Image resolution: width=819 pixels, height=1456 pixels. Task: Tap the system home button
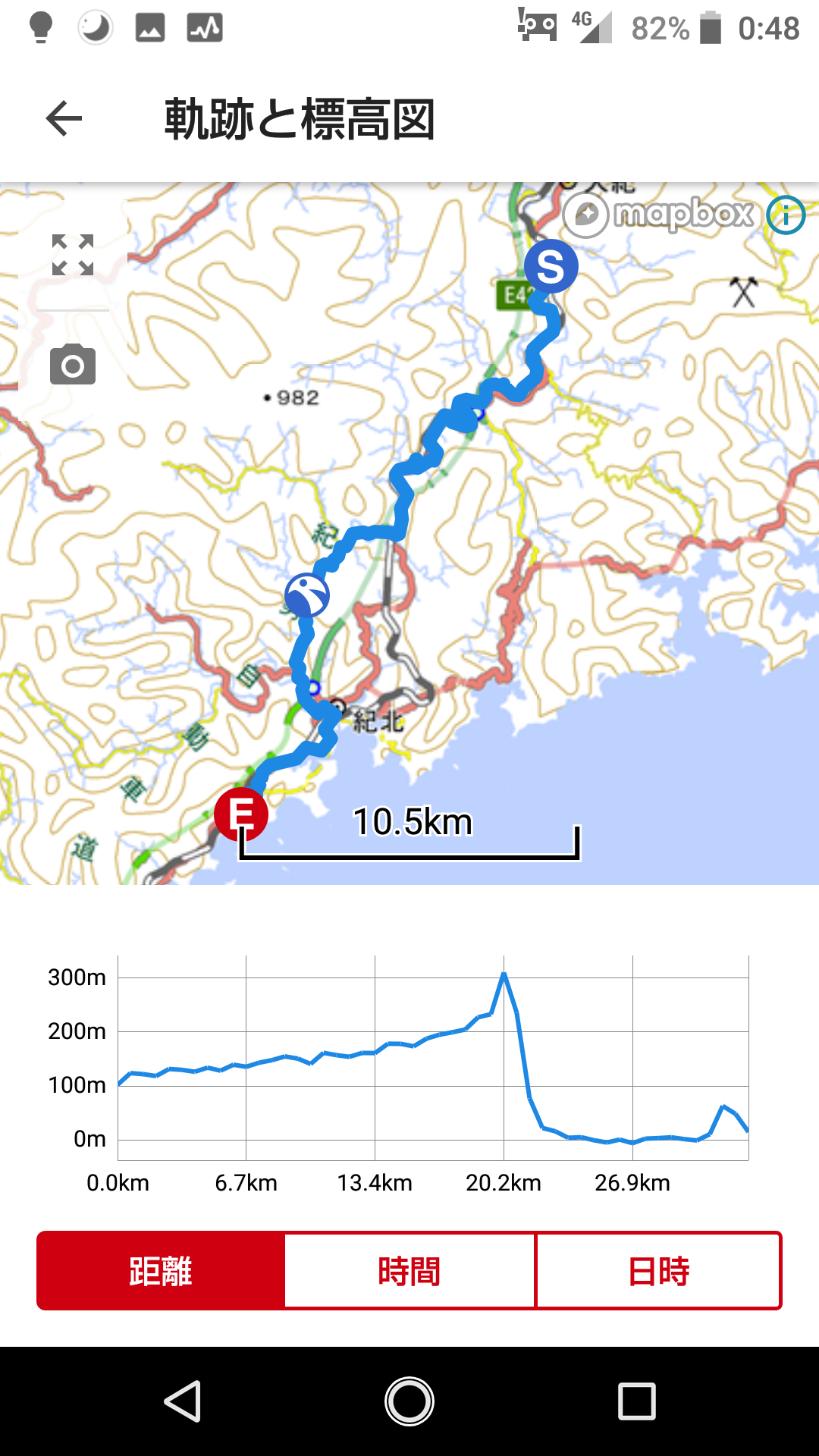pos(409,1401)
